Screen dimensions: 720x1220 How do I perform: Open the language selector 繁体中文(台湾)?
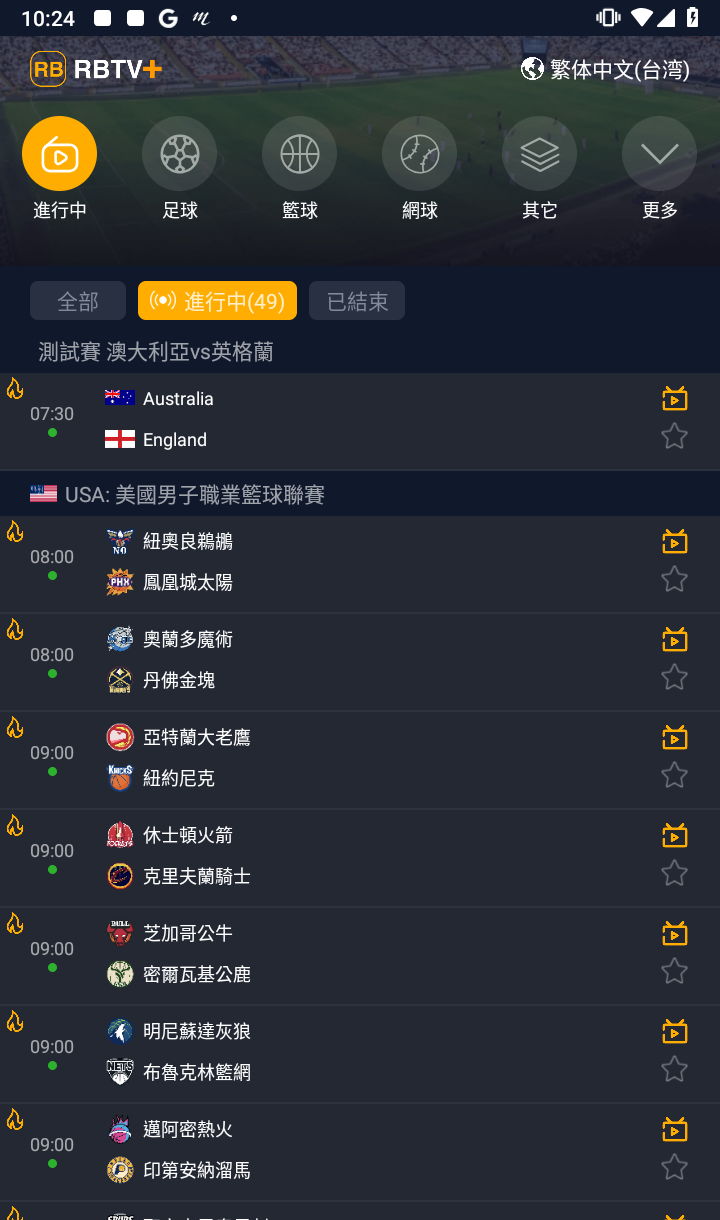(605, 69)
